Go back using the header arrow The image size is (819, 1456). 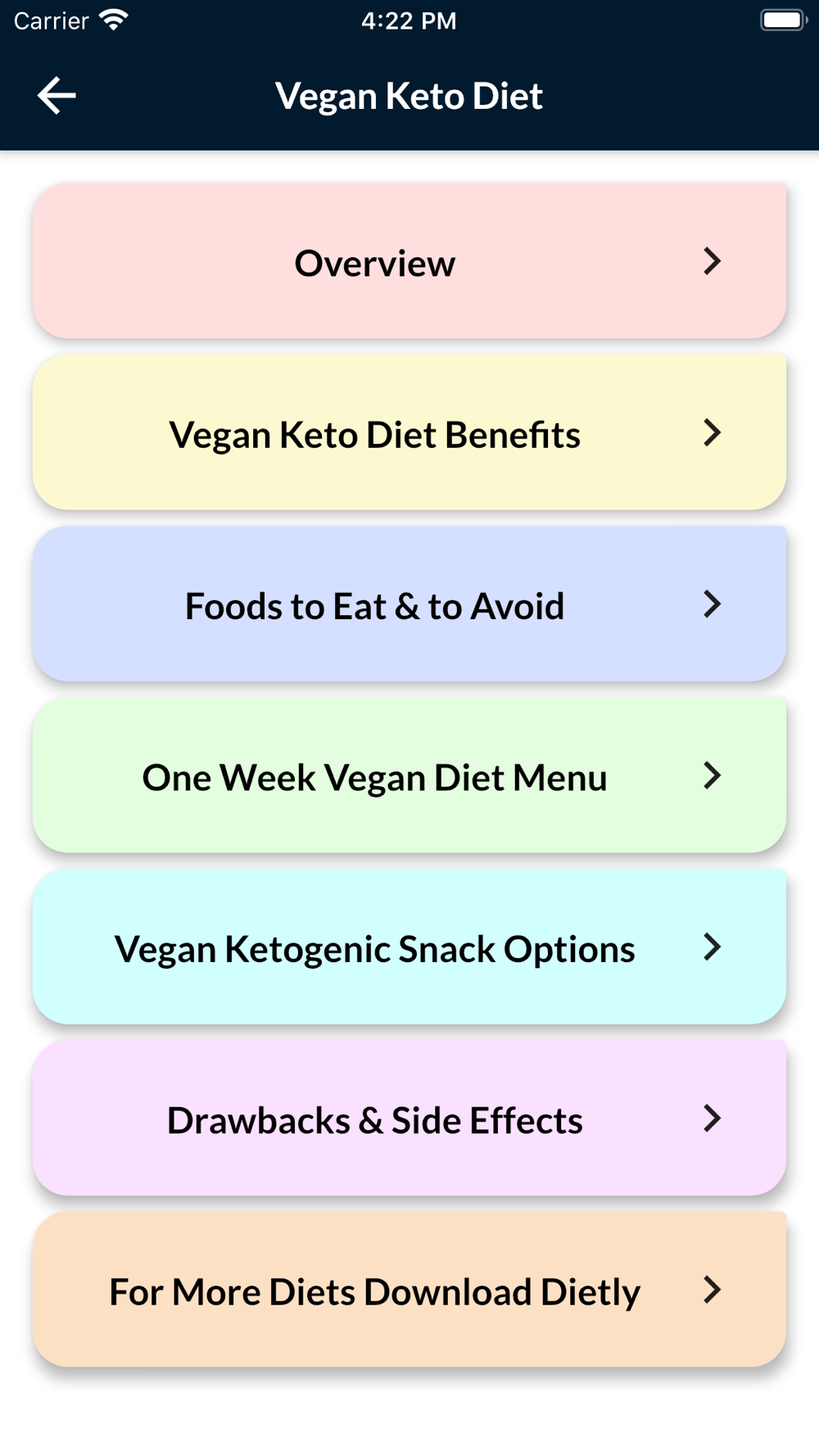click(57, 96)
